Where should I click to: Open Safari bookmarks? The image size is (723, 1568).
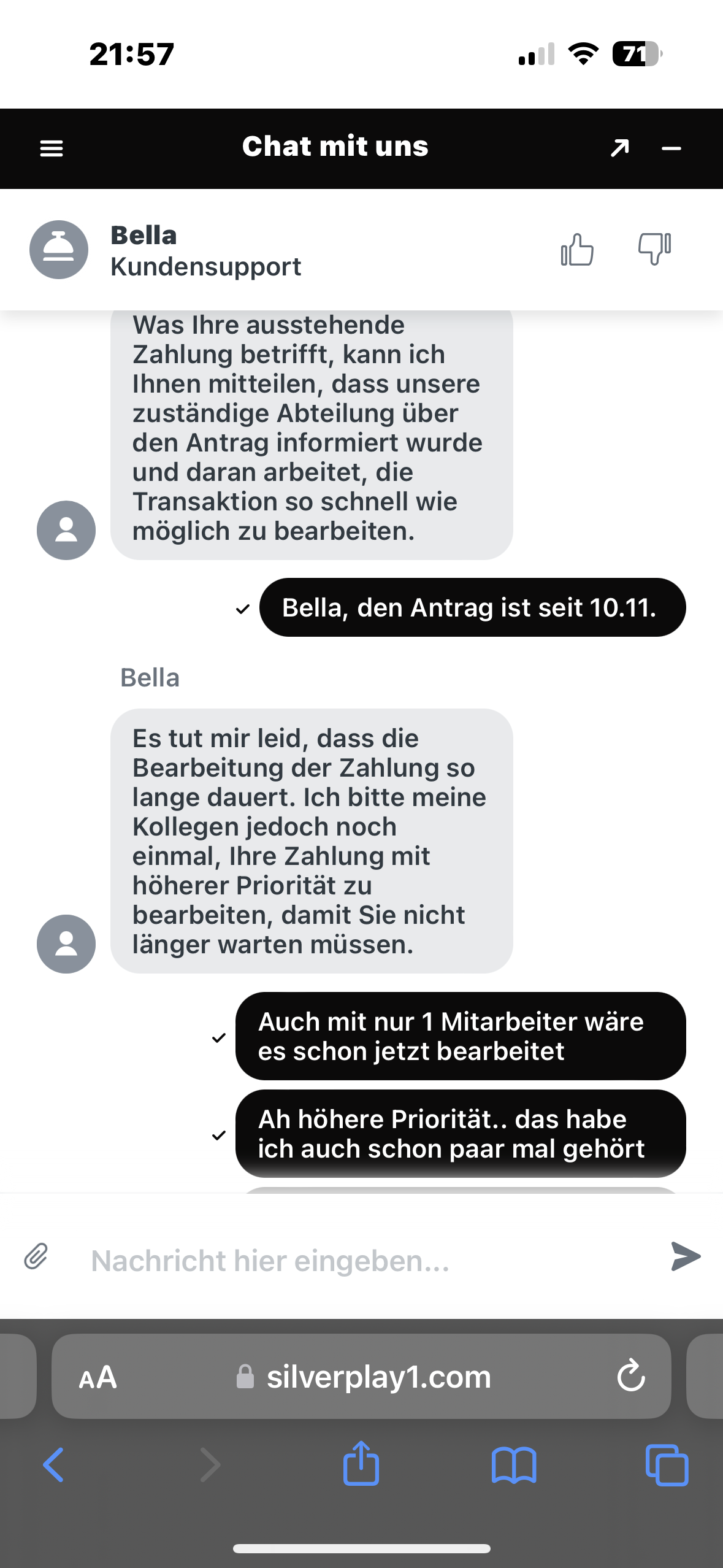(514, 1465)
